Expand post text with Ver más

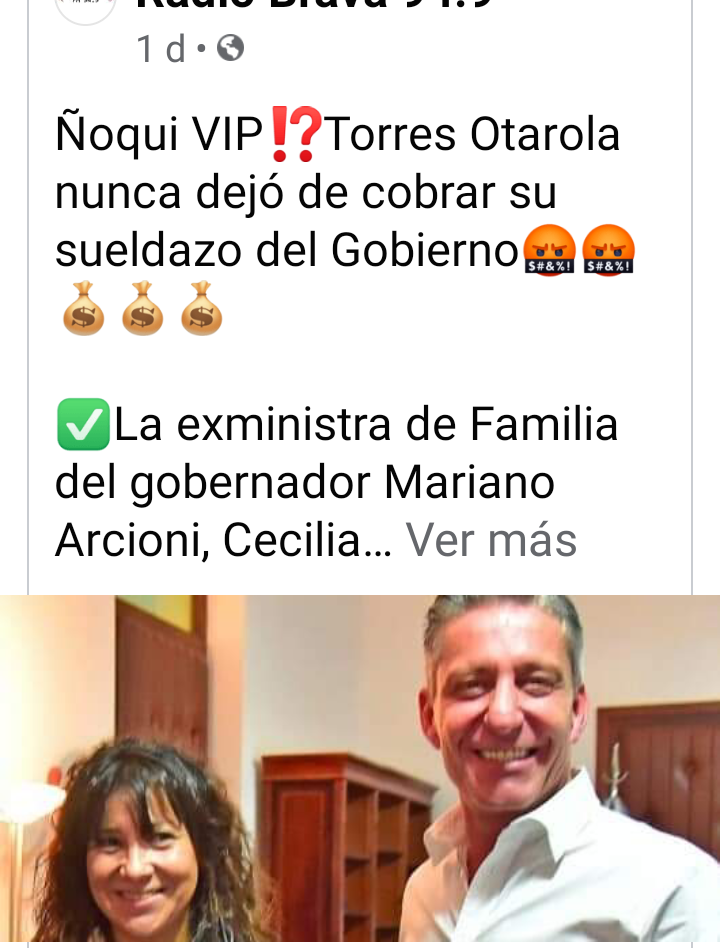coord(491,541)
